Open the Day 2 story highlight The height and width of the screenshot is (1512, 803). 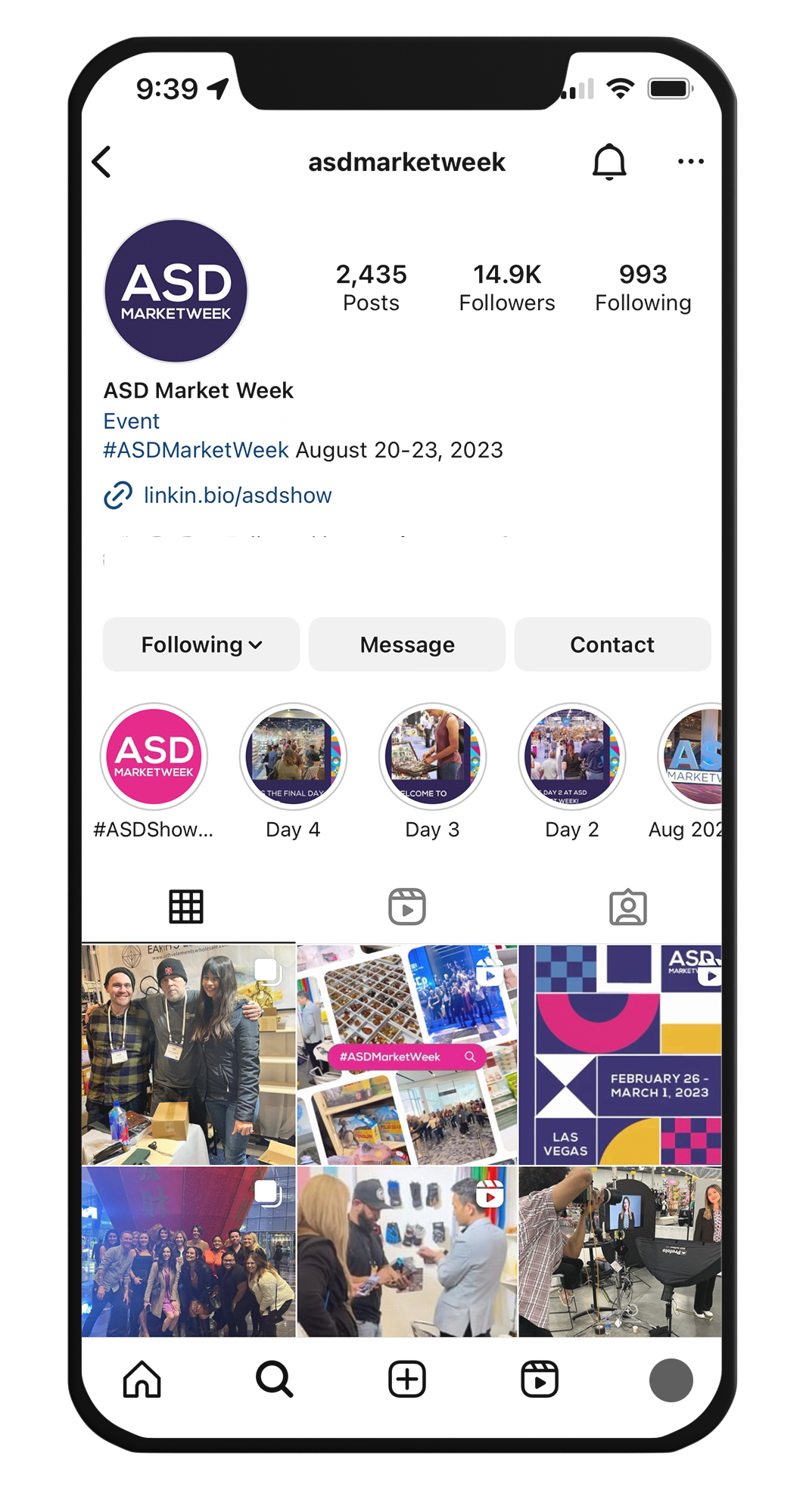(571, 757)
